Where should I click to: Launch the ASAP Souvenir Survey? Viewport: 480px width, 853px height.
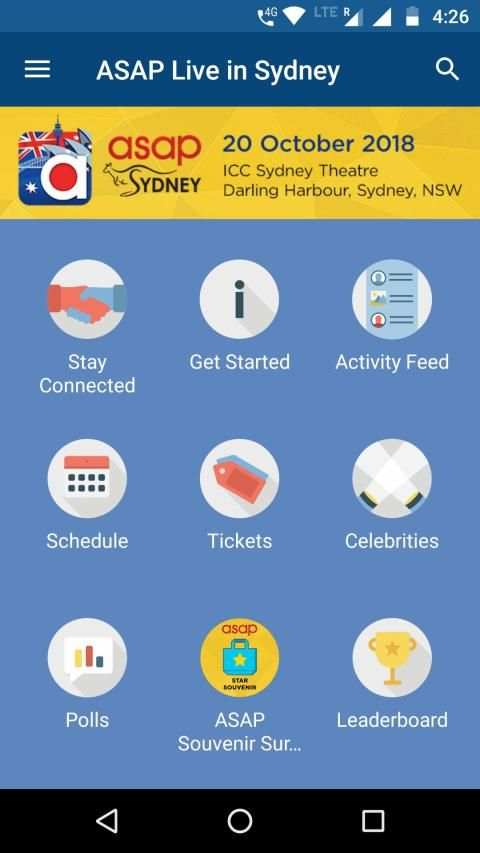coord(239,685)
